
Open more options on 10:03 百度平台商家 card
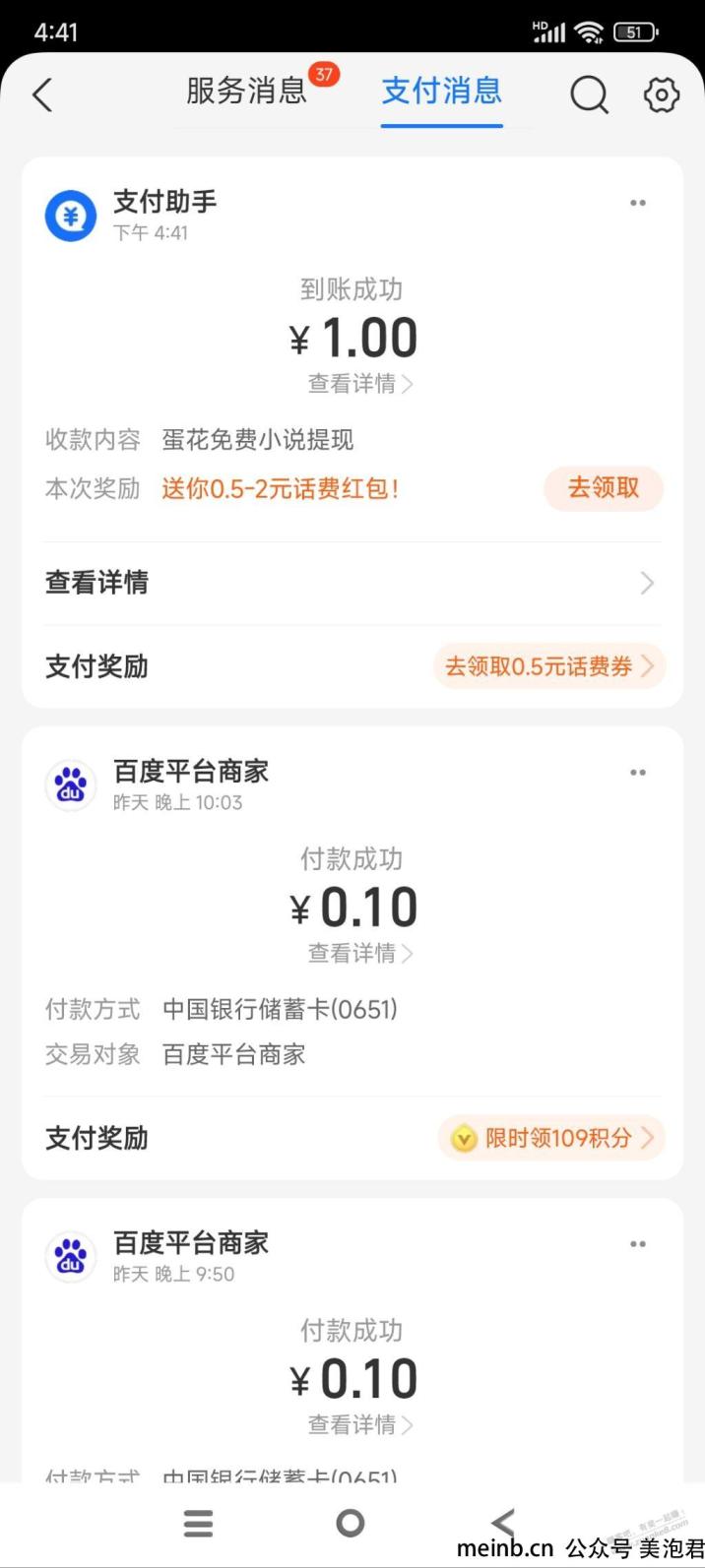pyautogui.click(x=638, y=773)
